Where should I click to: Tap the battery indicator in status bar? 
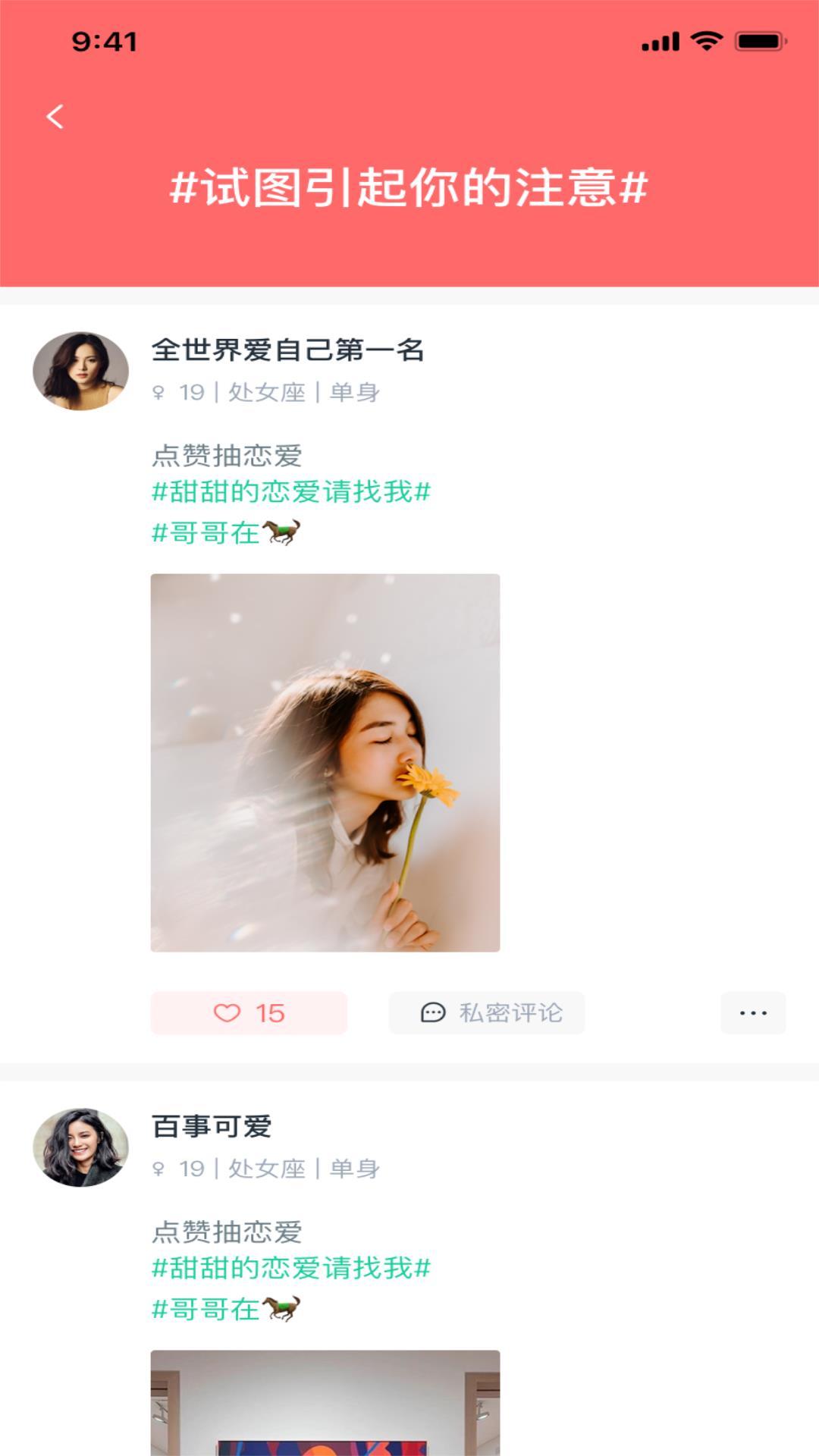click(x=757, y=43)
